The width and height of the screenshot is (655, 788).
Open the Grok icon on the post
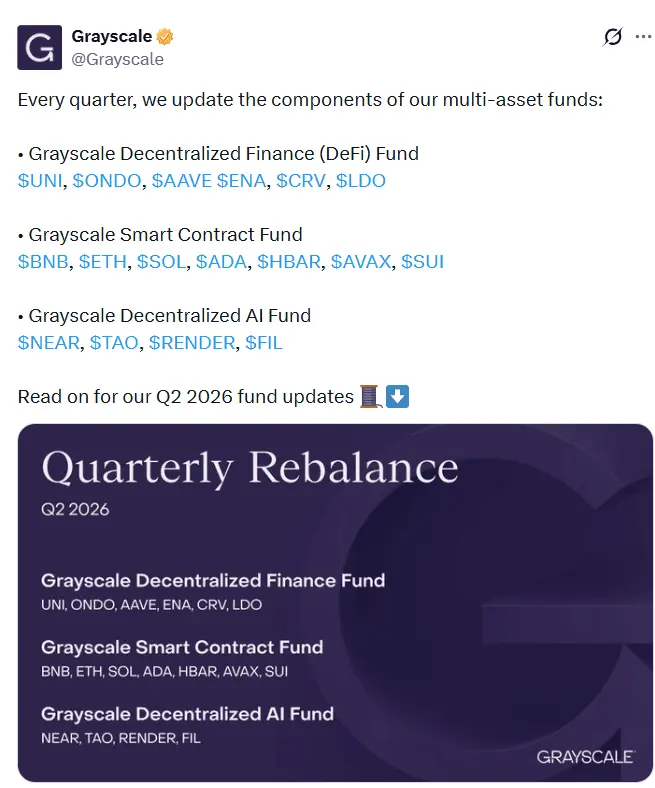[x=612, y=37]
